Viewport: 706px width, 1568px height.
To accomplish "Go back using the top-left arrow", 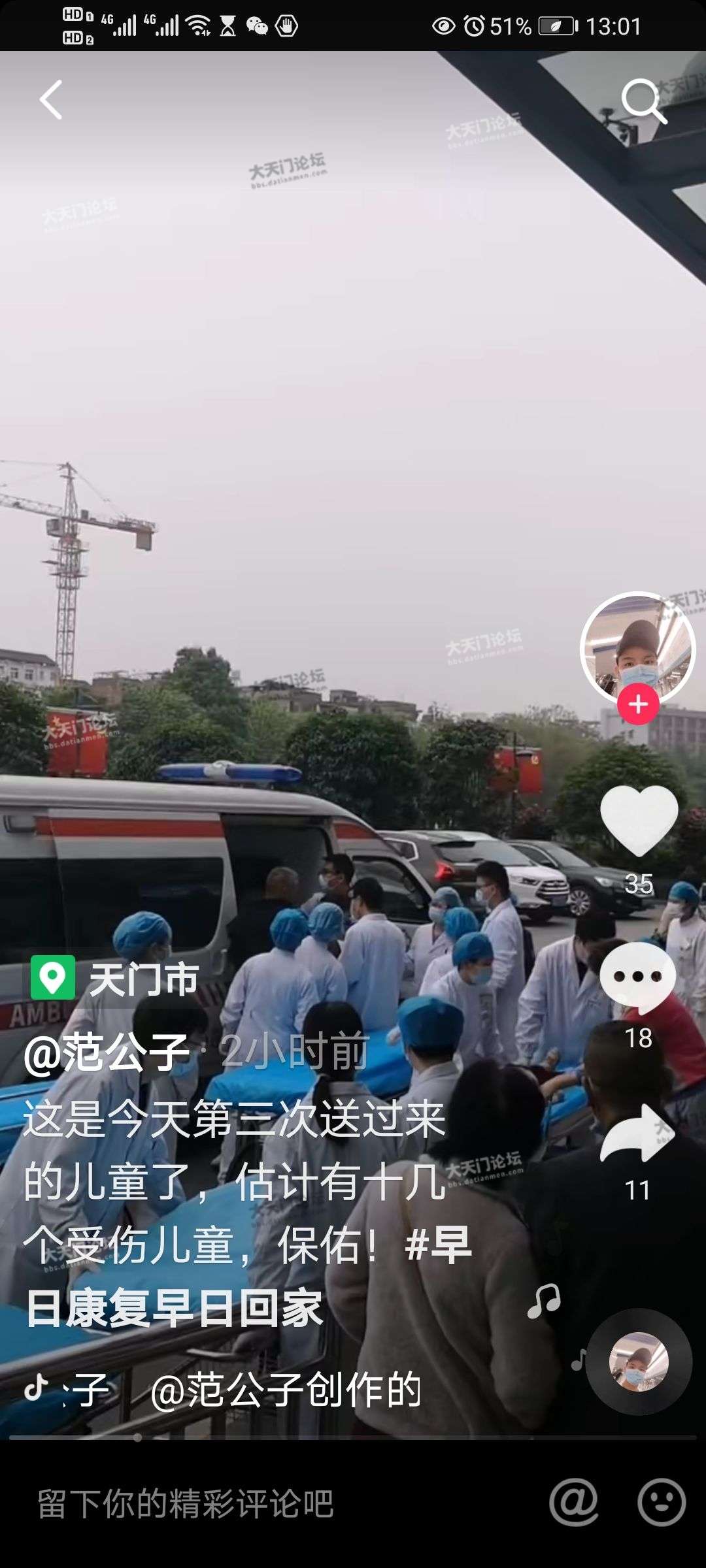I will (51, 100).
